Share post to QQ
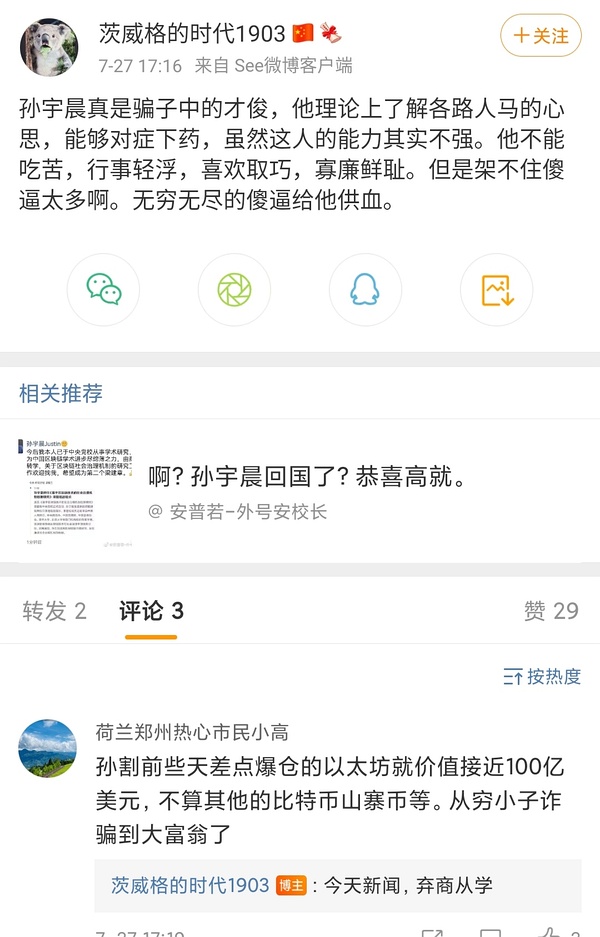 click(x=365, y=290)
